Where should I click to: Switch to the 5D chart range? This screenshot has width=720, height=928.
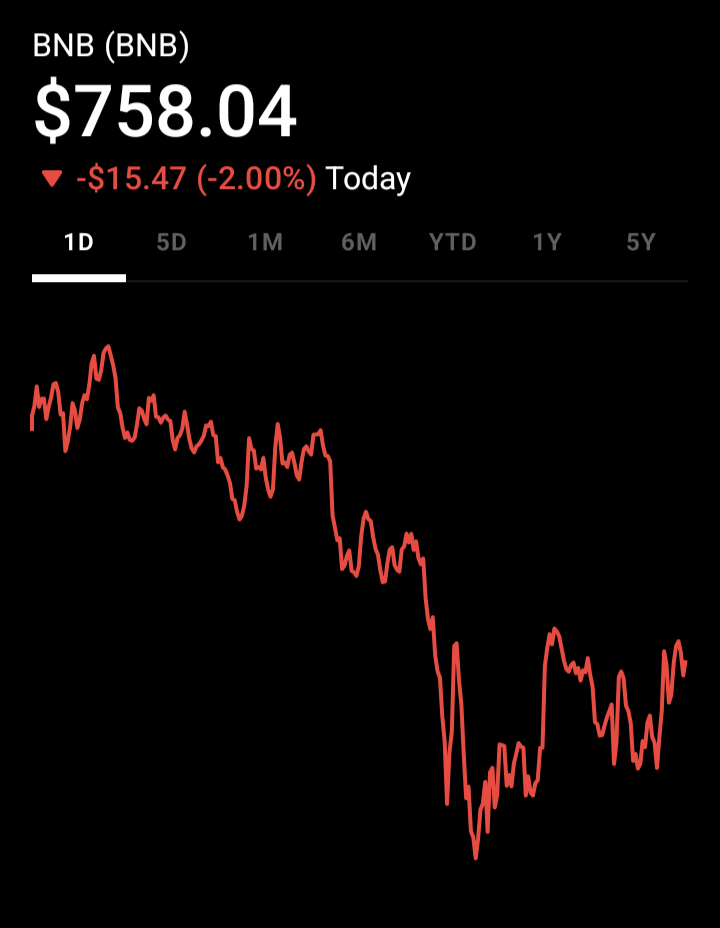click(172, 243)
